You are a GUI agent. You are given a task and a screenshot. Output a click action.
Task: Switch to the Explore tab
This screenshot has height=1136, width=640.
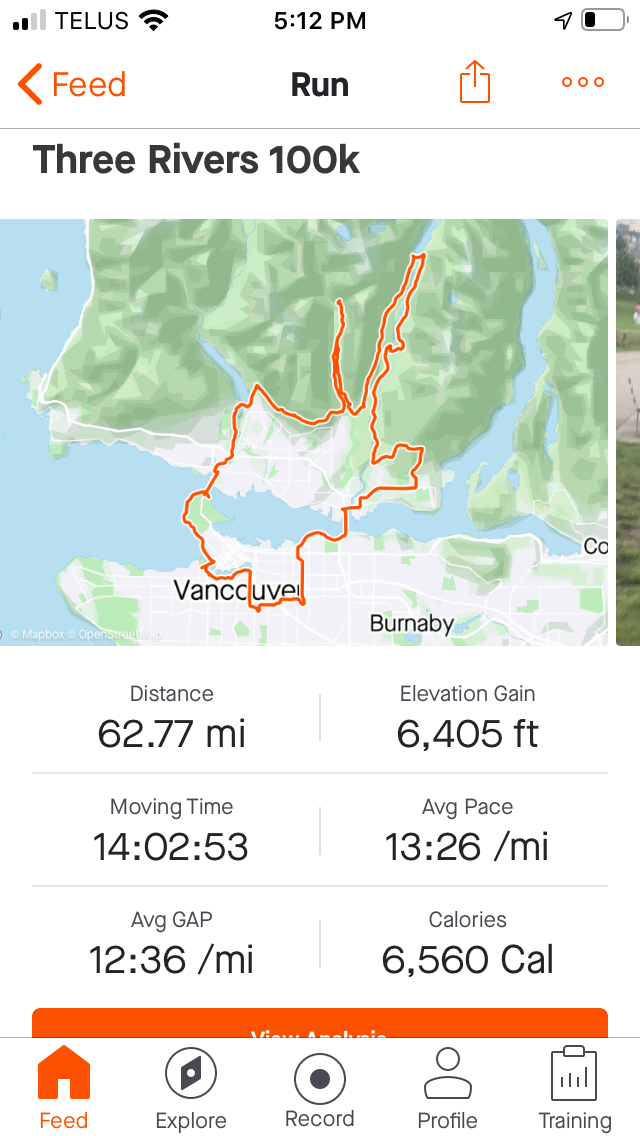(x=191, y=1088)
